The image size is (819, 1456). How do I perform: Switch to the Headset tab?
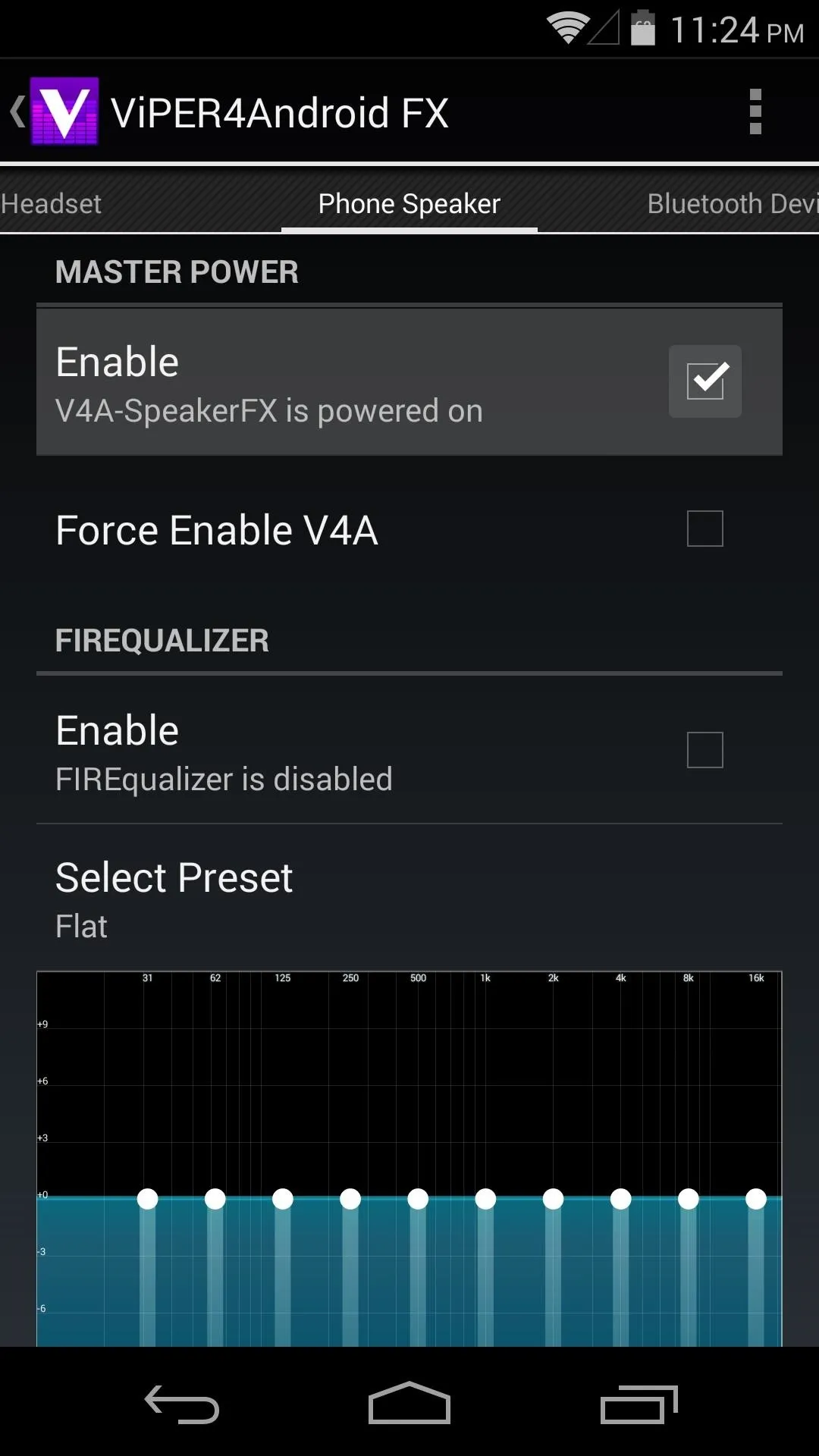point(51,203)
